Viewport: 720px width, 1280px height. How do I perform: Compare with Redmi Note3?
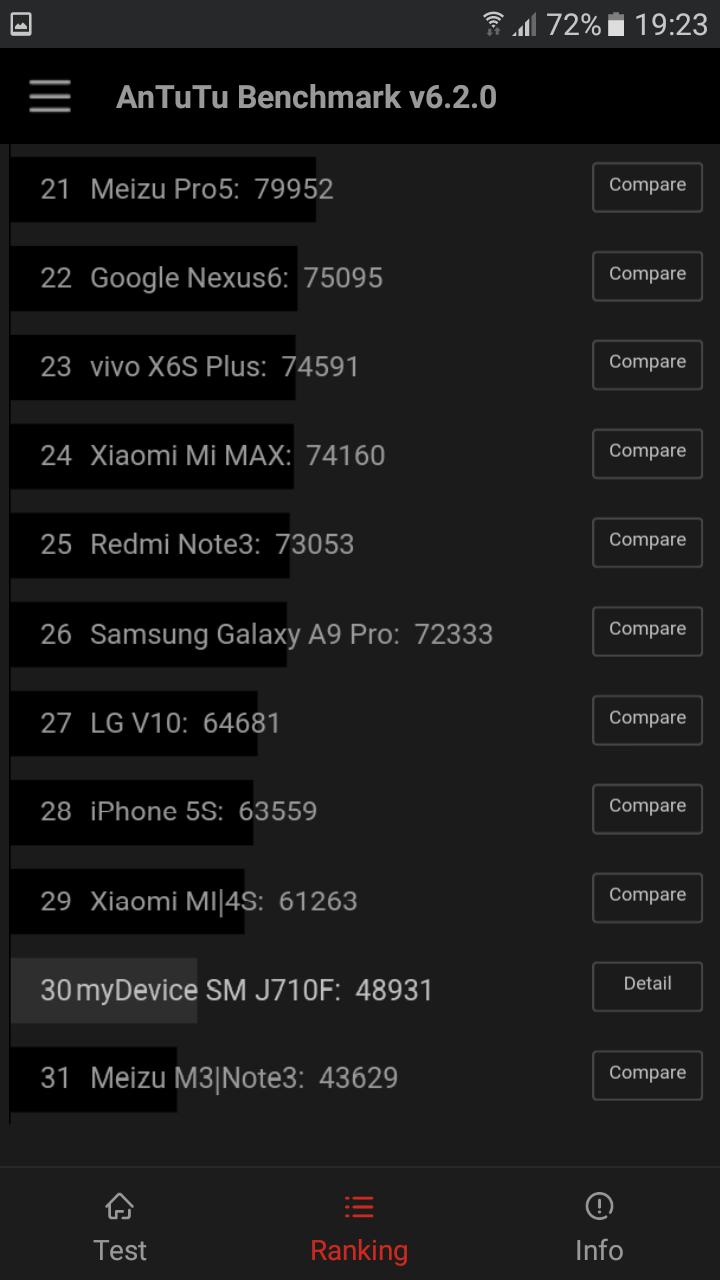click(647, 542)
